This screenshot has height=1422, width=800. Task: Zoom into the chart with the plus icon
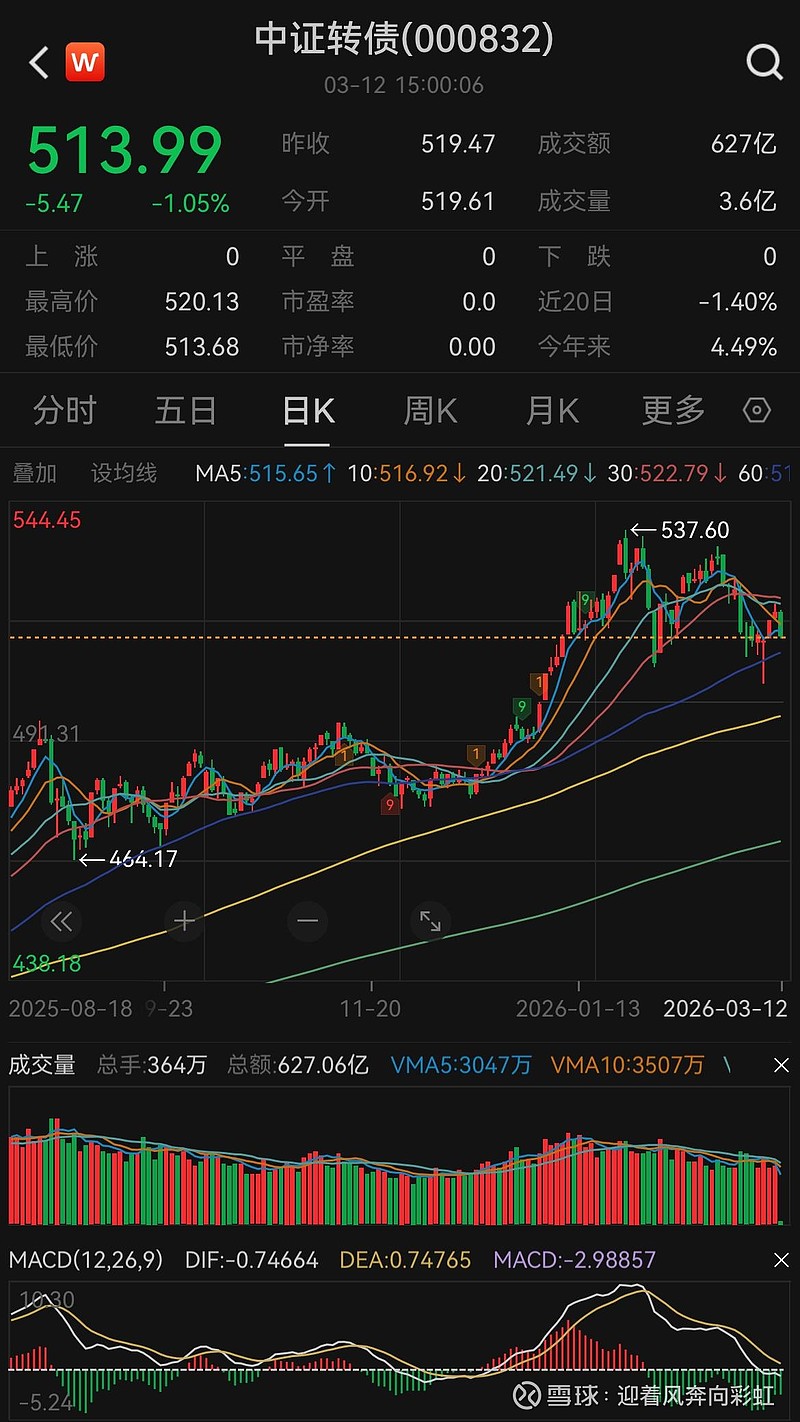(x=184, y=922)
